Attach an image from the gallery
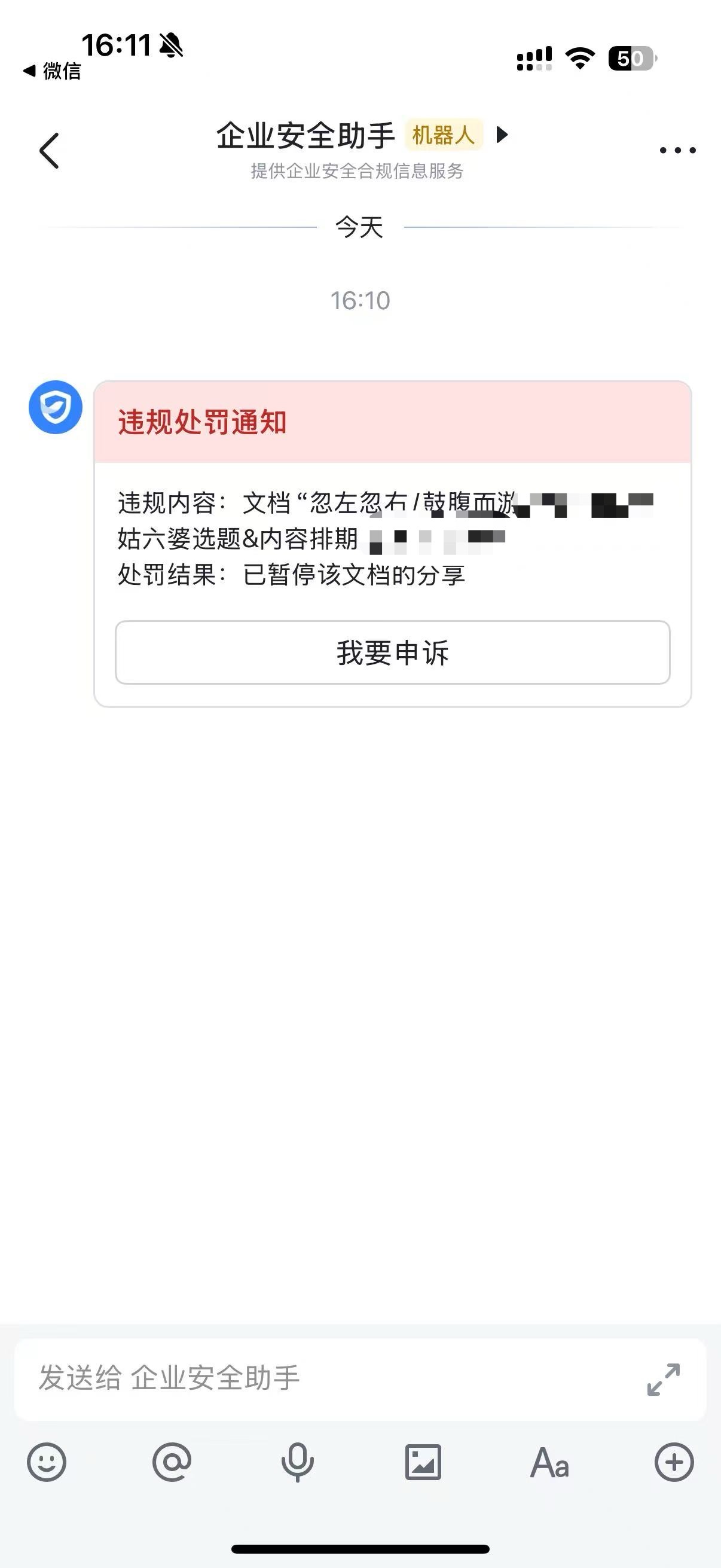721x1568 pixels. [423, 1462]
